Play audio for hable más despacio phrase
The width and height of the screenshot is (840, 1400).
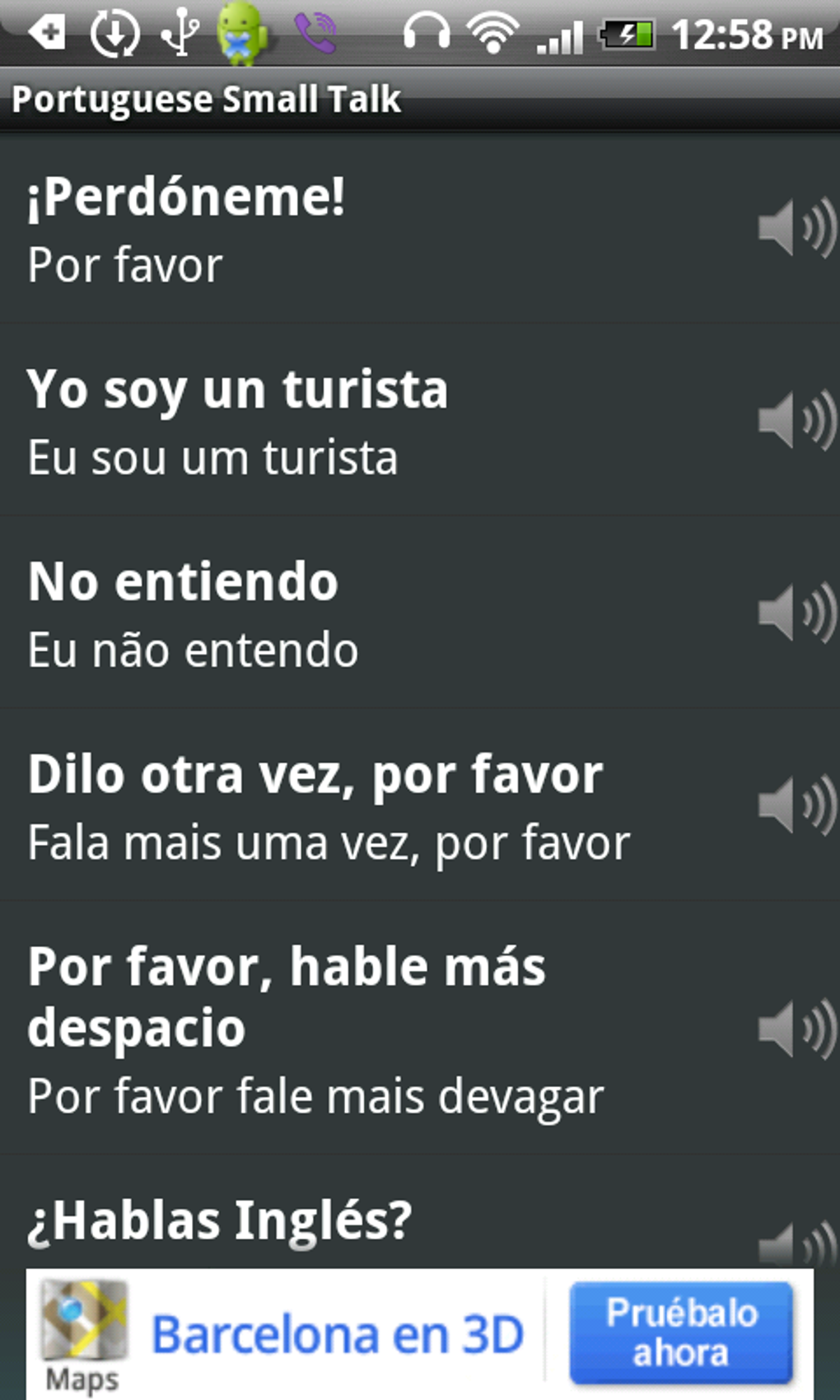point(795,1029)
